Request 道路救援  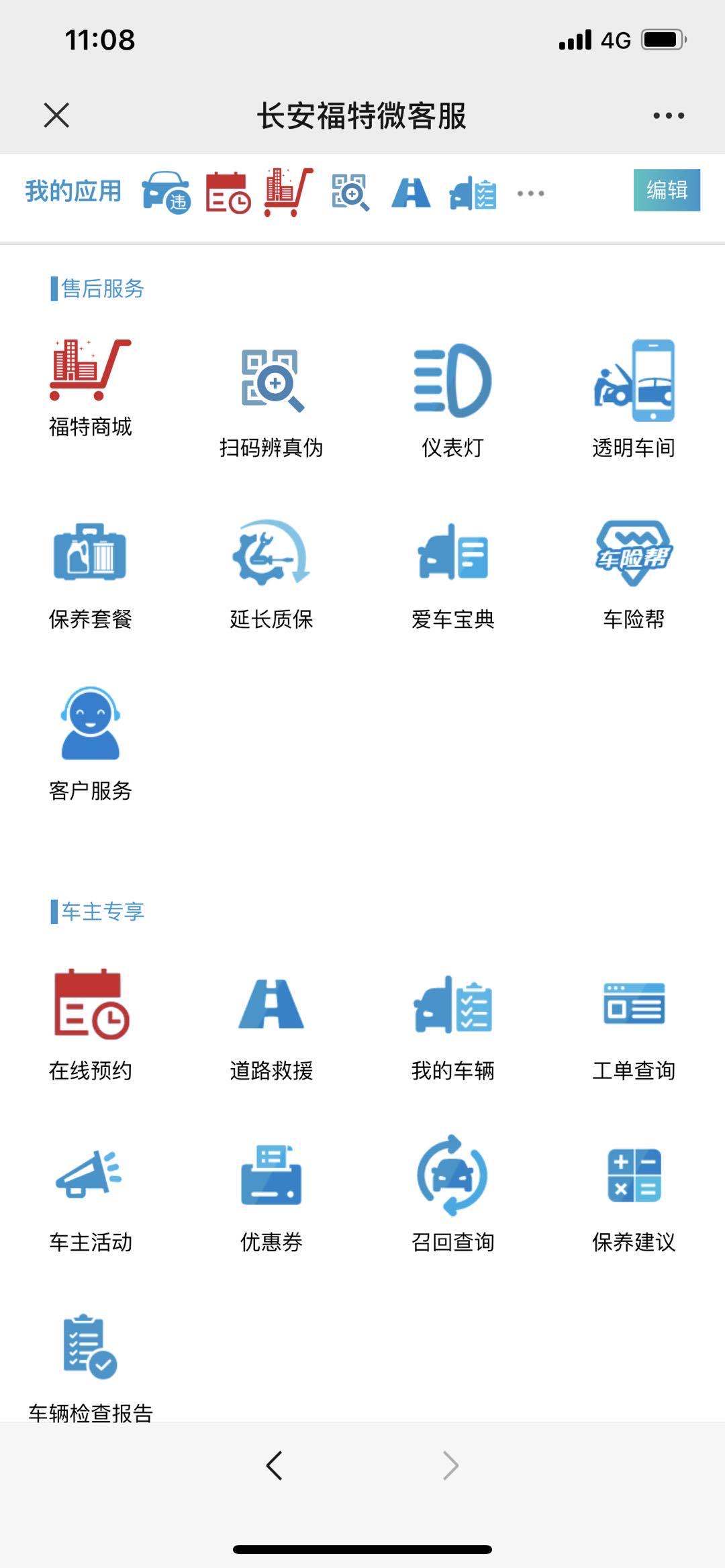(x=272, y=1025)
